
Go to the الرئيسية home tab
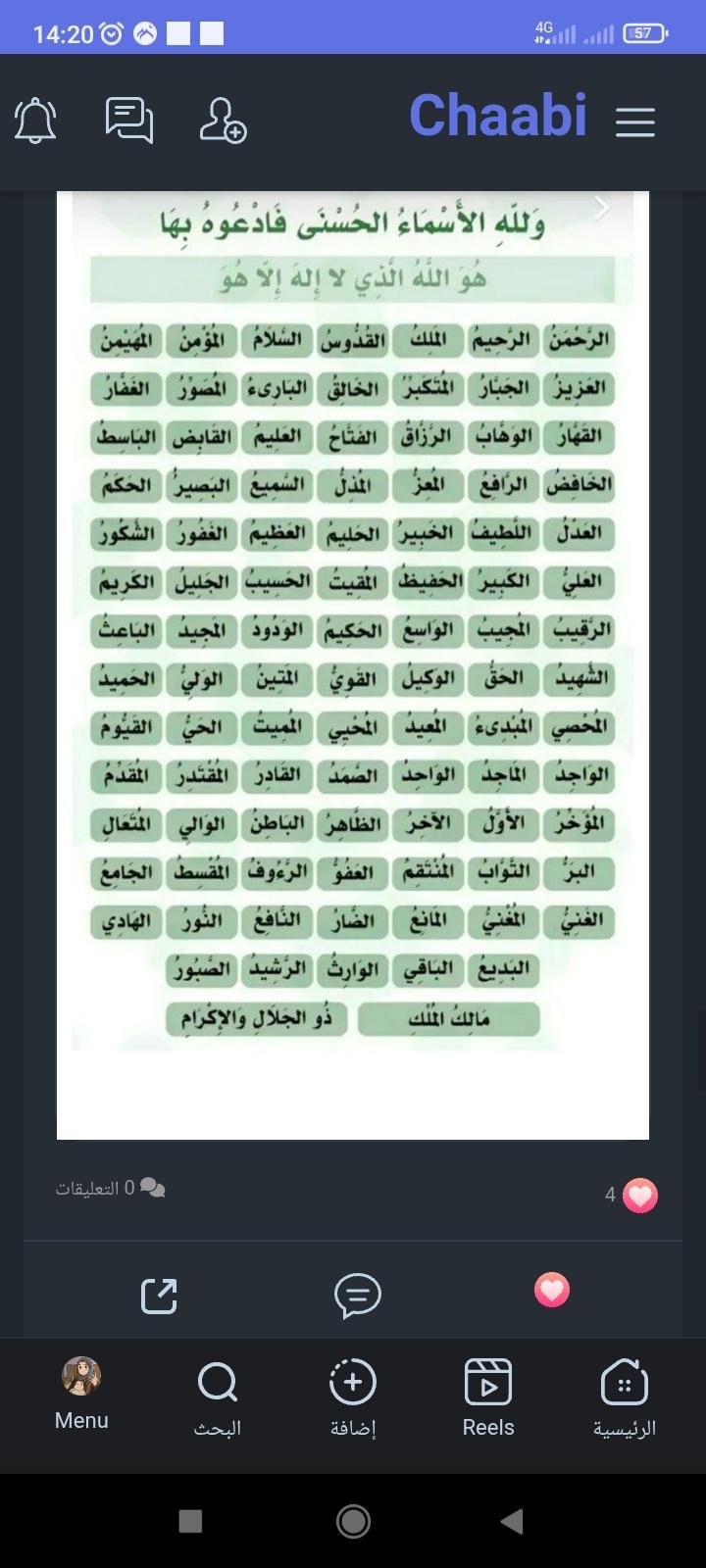point(625,1398)
